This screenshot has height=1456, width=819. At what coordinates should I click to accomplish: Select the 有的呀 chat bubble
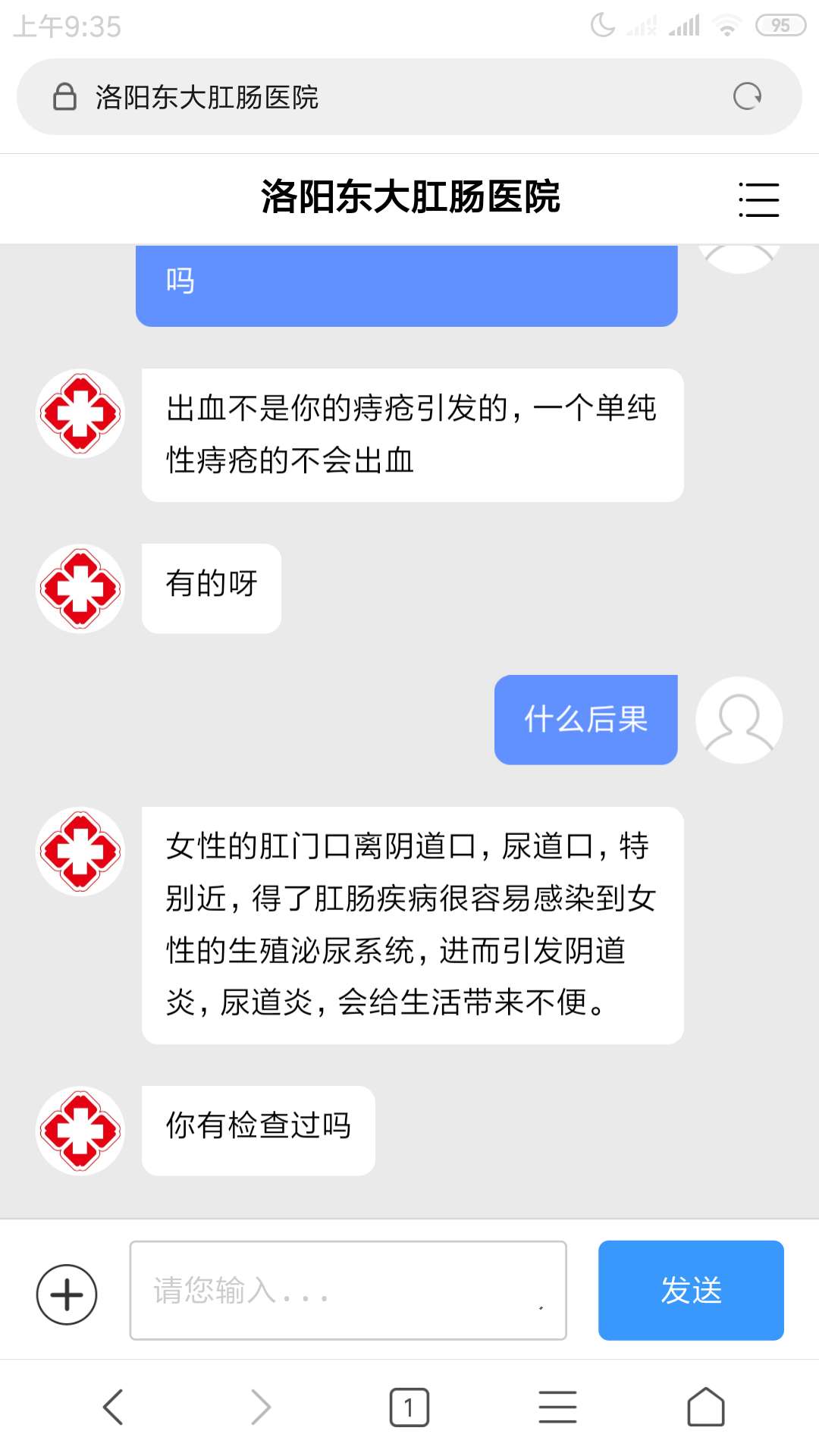[x=210, y=587]
